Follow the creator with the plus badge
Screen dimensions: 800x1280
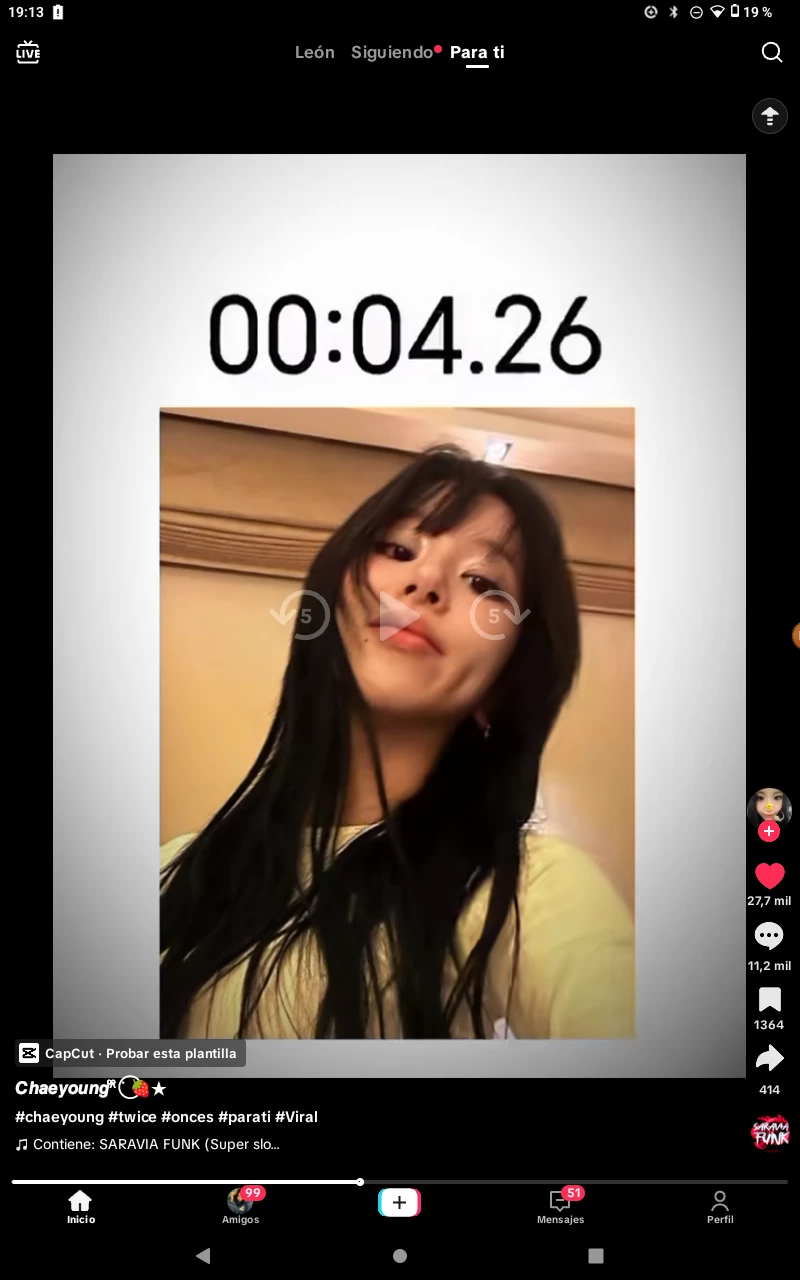pyautogui.click(x=769, y=832)
